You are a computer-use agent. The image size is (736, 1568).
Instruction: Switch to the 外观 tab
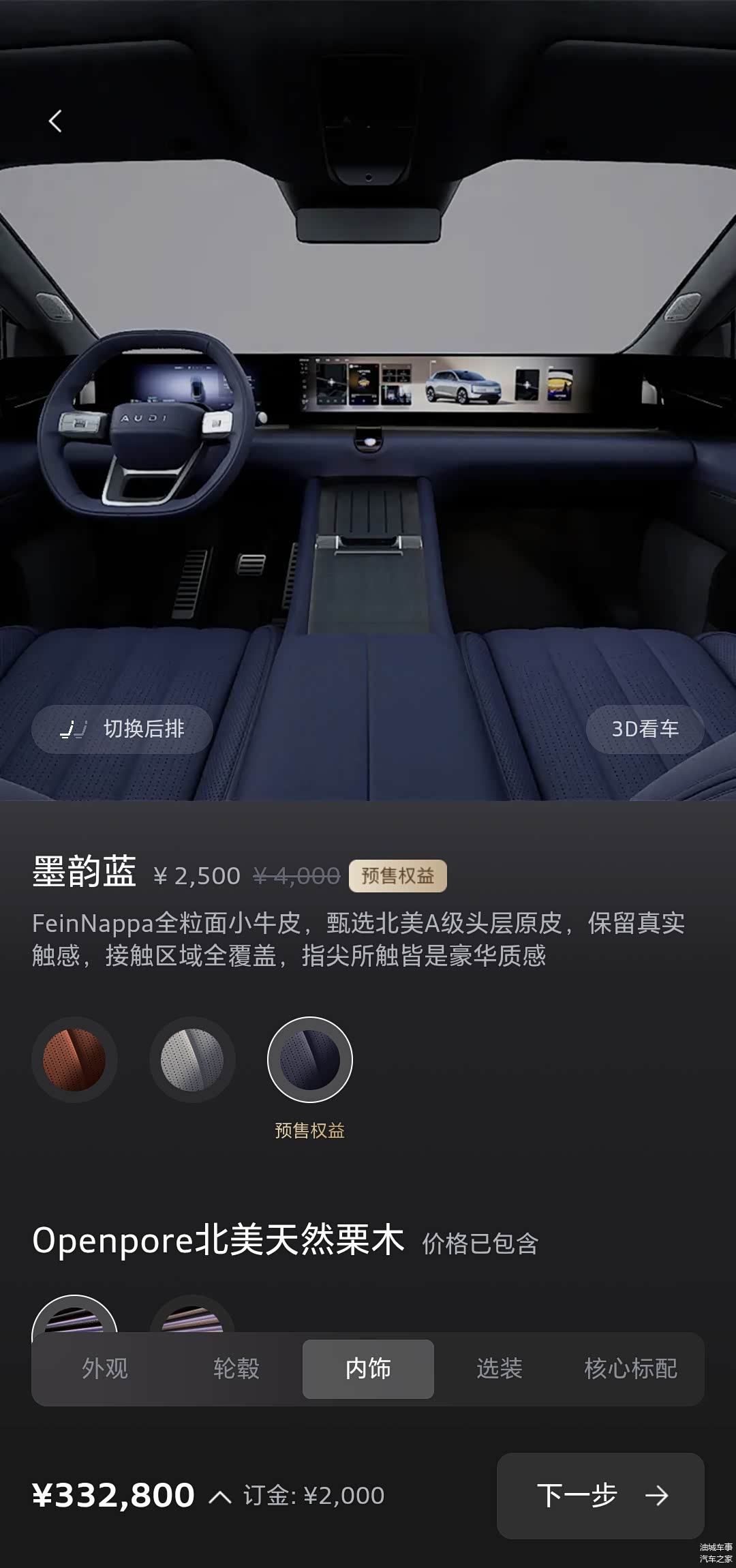click(105, 1368)
